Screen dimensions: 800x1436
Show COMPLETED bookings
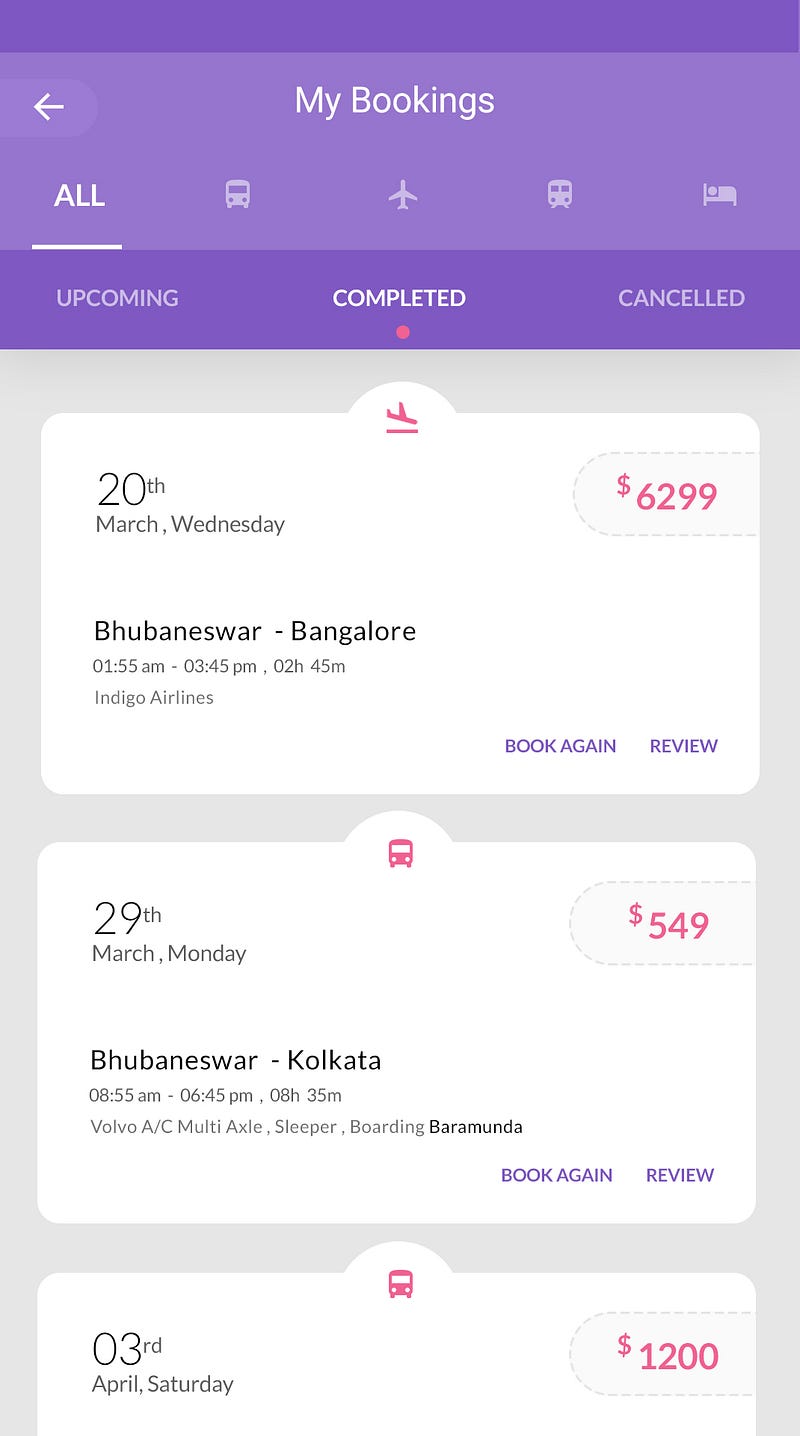[399, 298]
